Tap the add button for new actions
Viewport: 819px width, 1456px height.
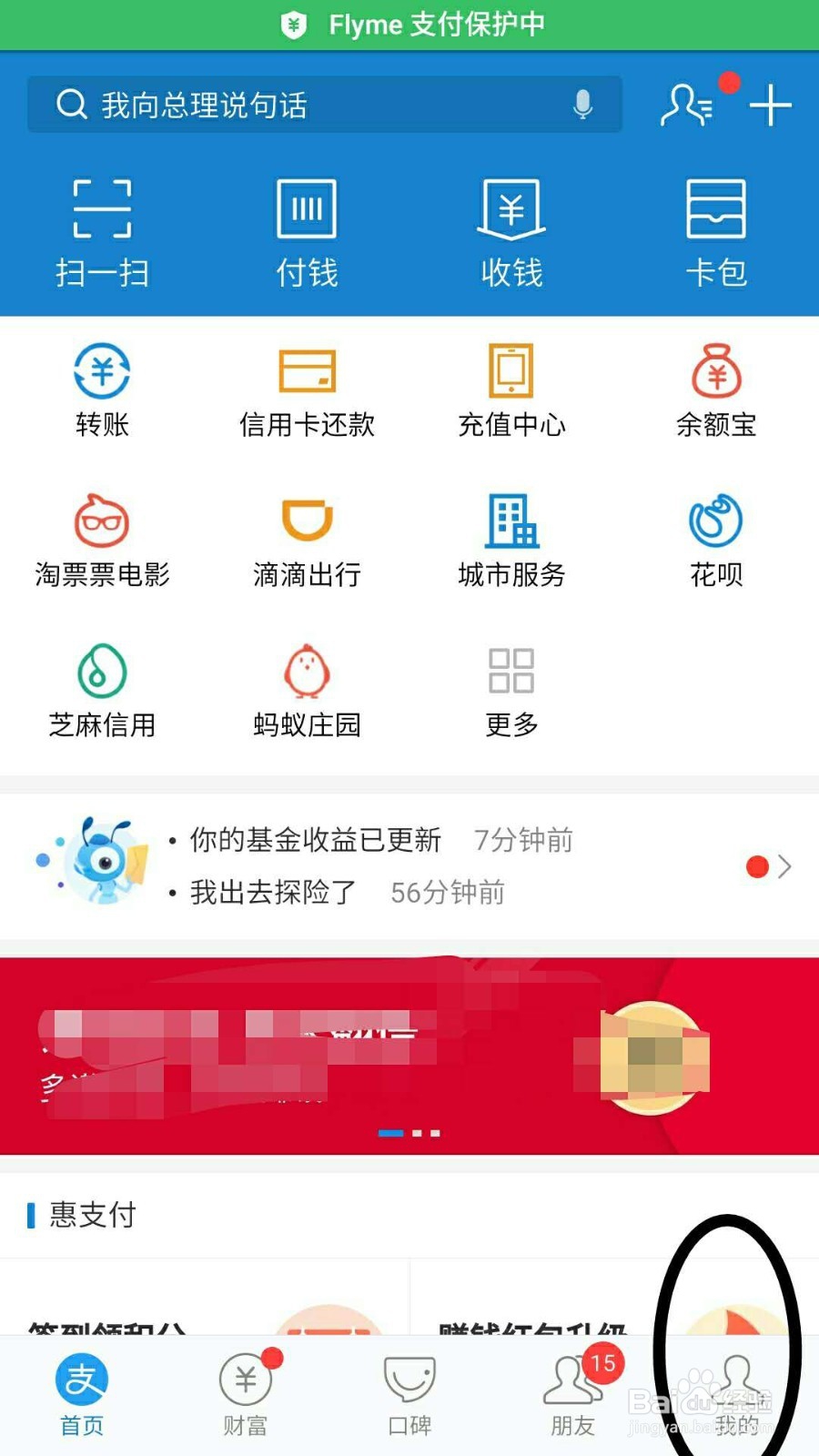tap(770, 105)
